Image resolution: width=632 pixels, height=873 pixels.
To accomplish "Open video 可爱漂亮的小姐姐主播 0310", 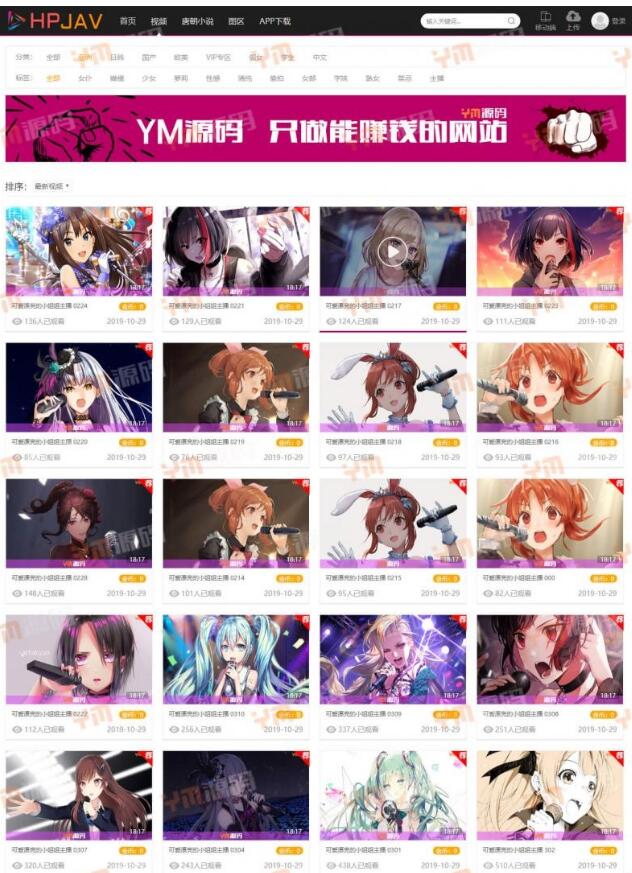I will (236, 658).
